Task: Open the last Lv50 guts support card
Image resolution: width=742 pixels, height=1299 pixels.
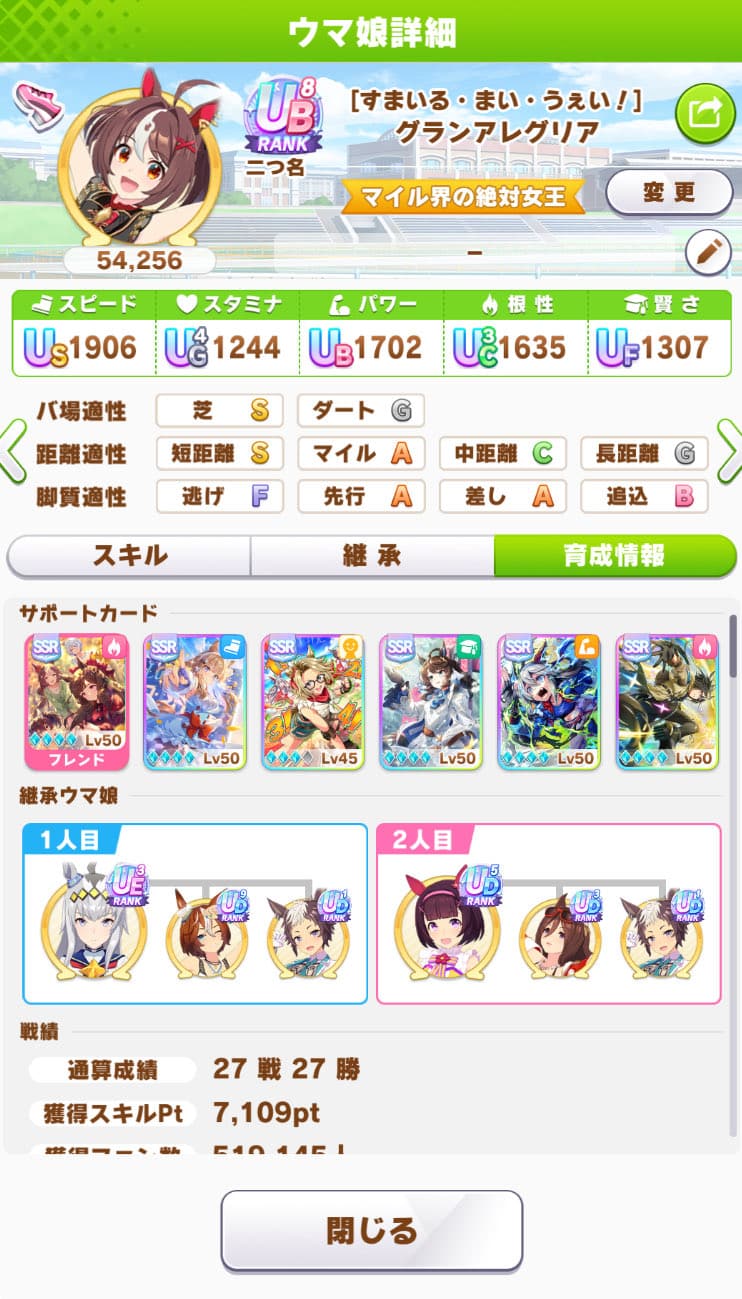Action: point(667,702)
